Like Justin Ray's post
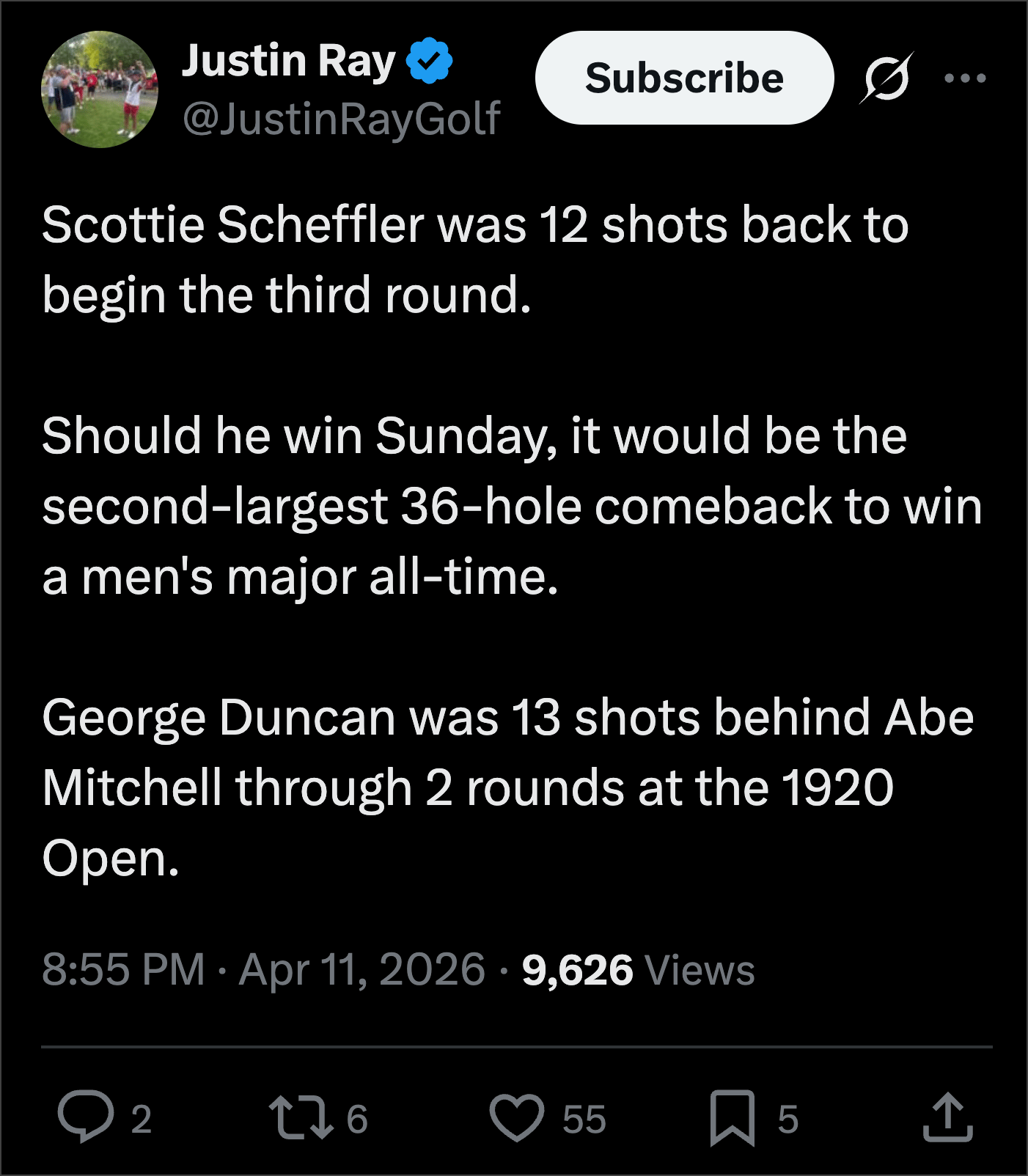The height and width of the screenshot is (1176, 1028). point(517,1117)
